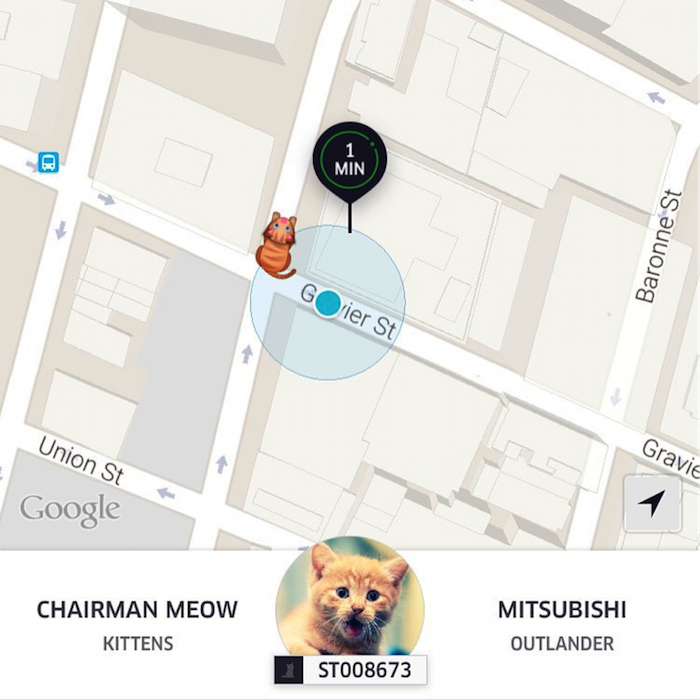
Task: Tap the 1 MIN pickup pin
Action: (349, 160)
